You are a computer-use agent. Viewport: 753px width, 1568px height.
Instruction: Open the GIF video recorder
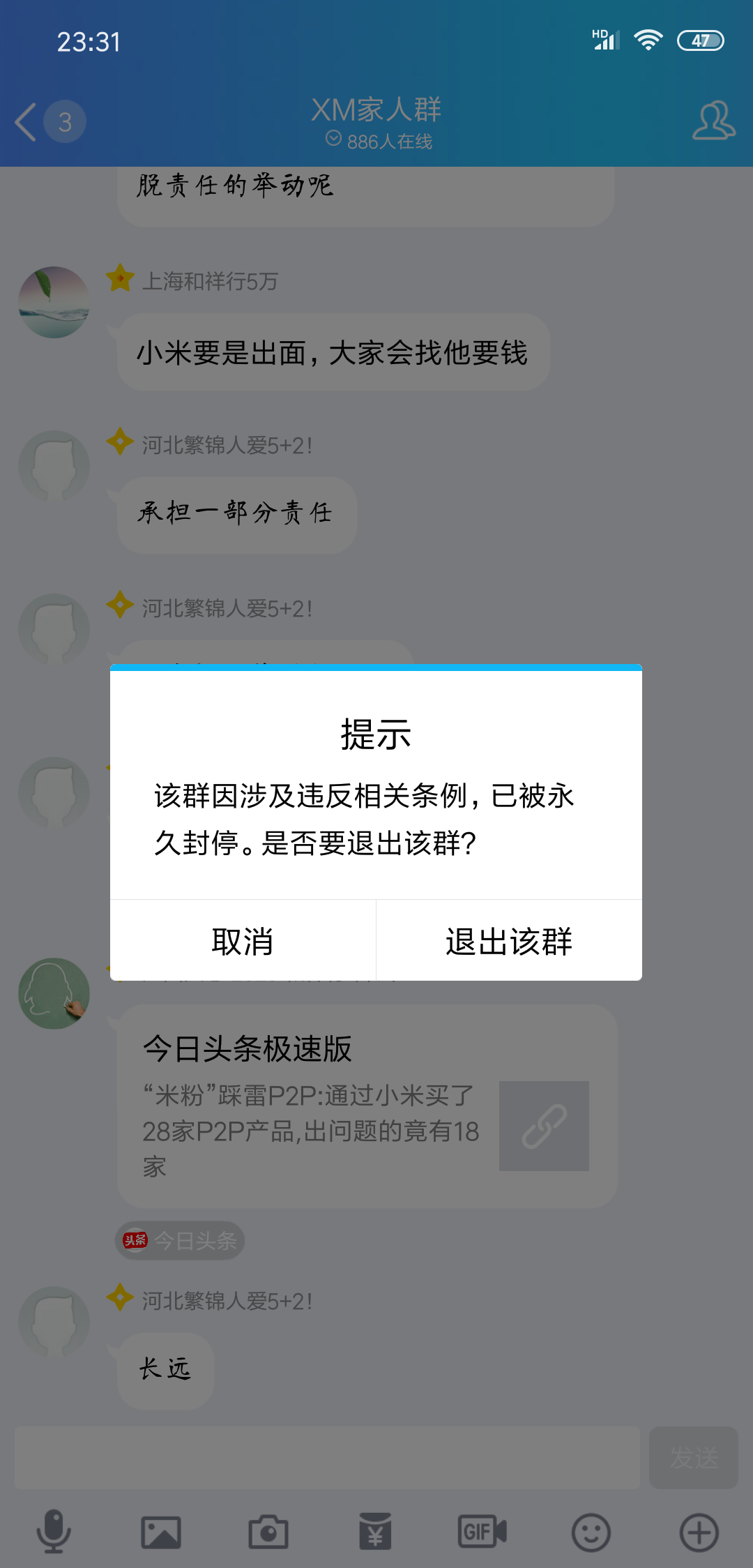coord(482,1532)
